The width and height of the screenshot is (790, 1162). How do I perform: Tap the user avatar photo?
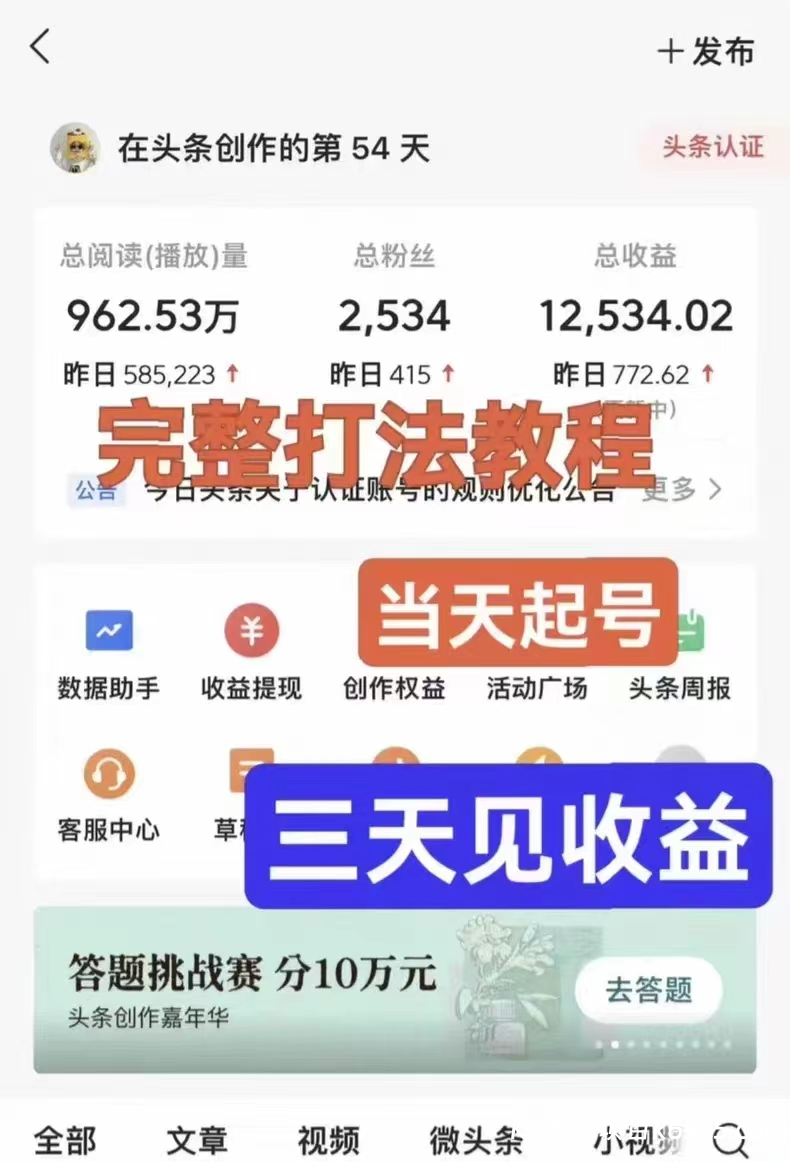(x=75, y=147)
